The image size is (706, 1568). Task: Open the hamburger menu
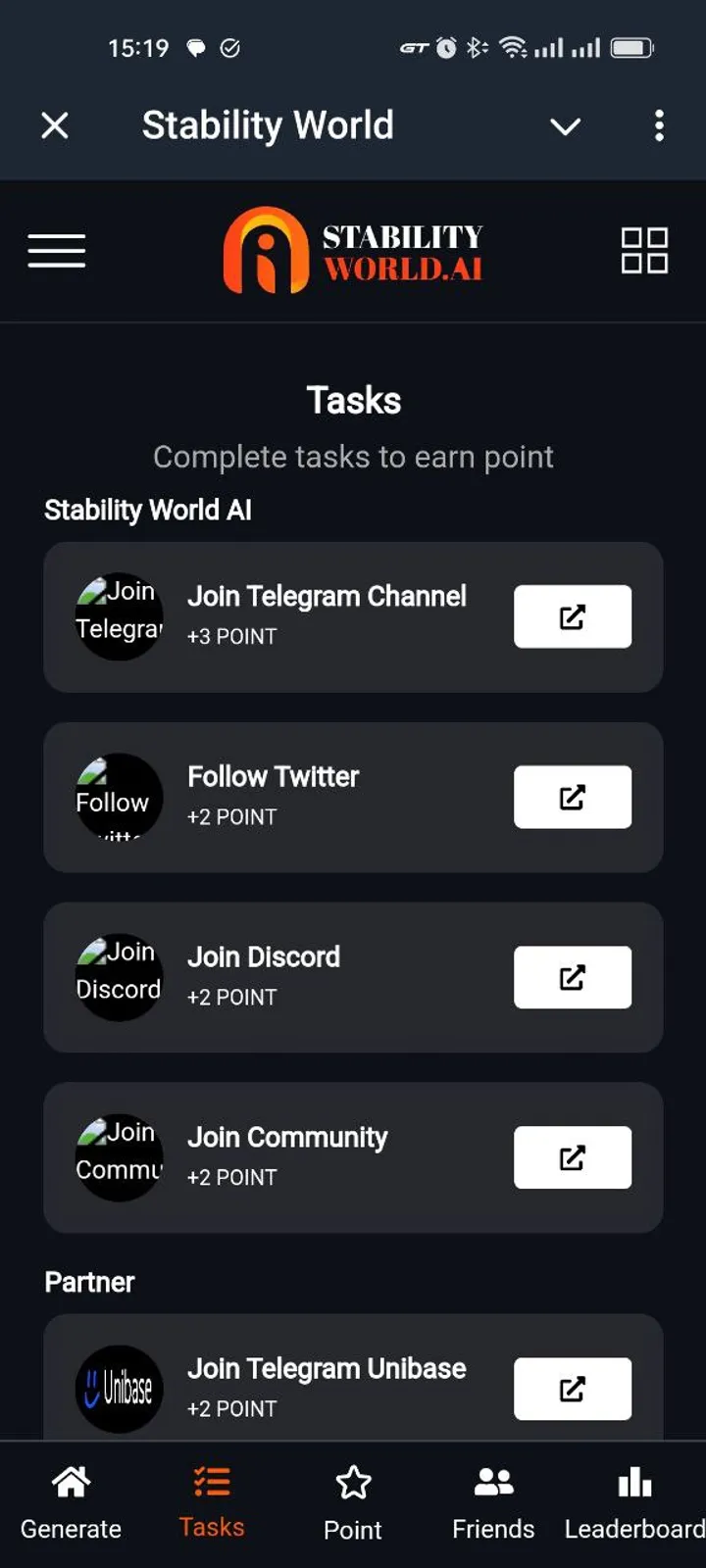(x=56, y=251)
